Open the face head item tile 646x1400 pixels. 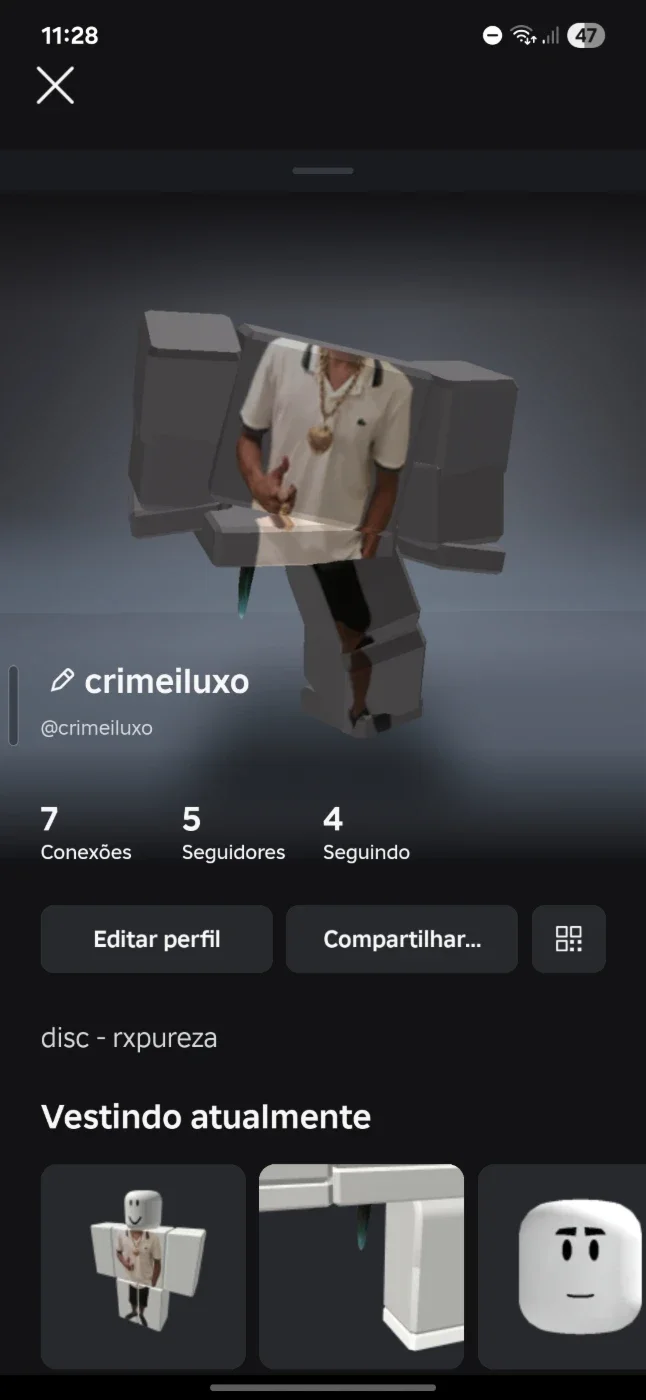(562, 1266)
